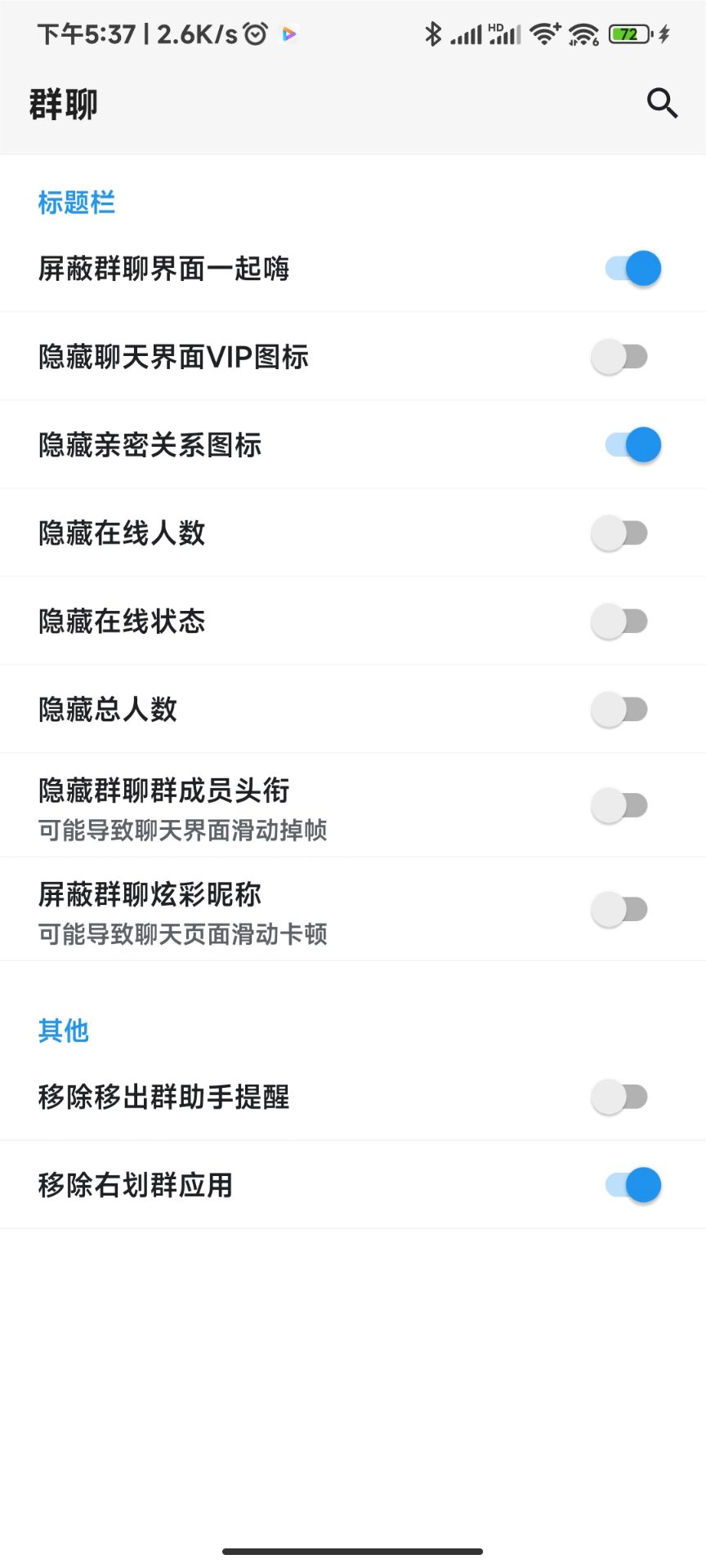Turn on 隐藏群聊群成员头衔
The width and height of the screenshot is (706, 1568).
(x=619, y=806)
